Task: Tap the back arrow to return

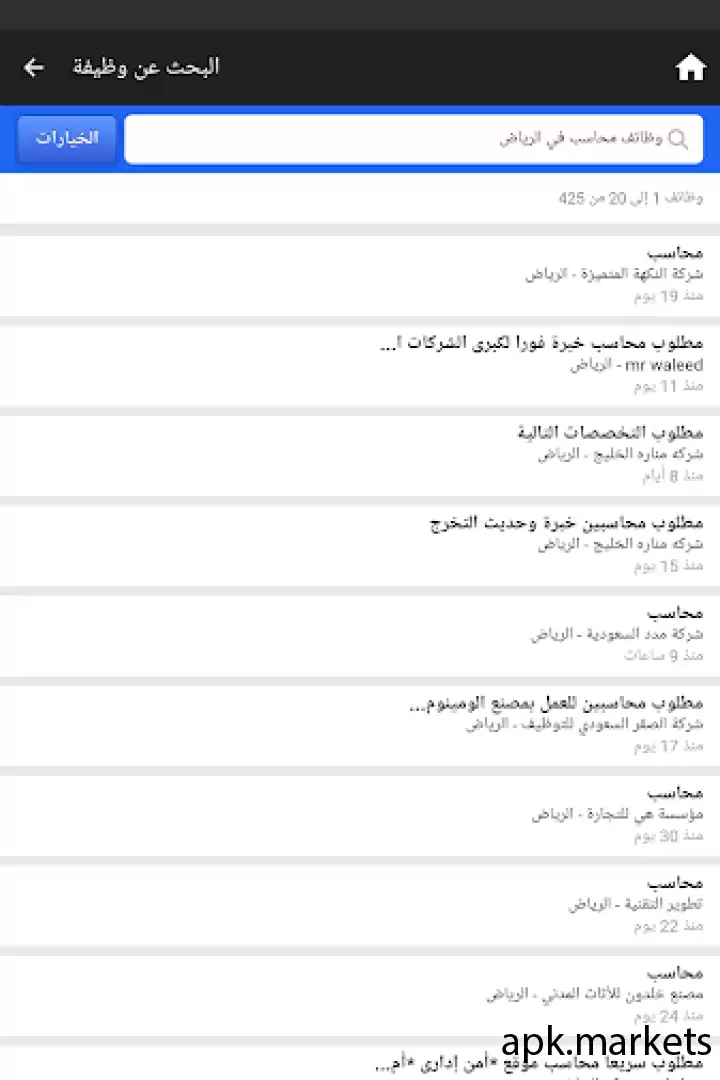Action: click(34, 67)
